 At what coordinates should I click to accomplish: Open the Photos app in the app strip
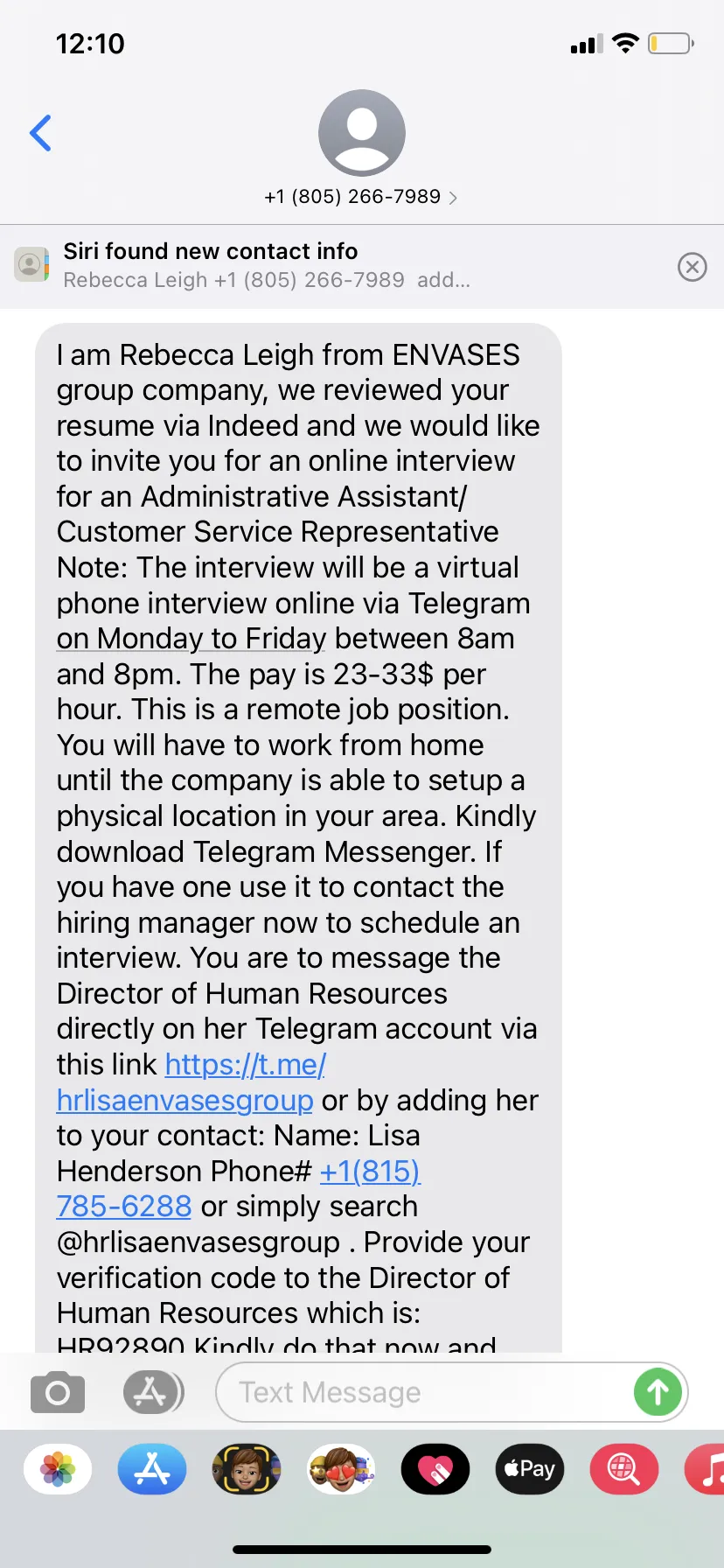click(58, 1469)
